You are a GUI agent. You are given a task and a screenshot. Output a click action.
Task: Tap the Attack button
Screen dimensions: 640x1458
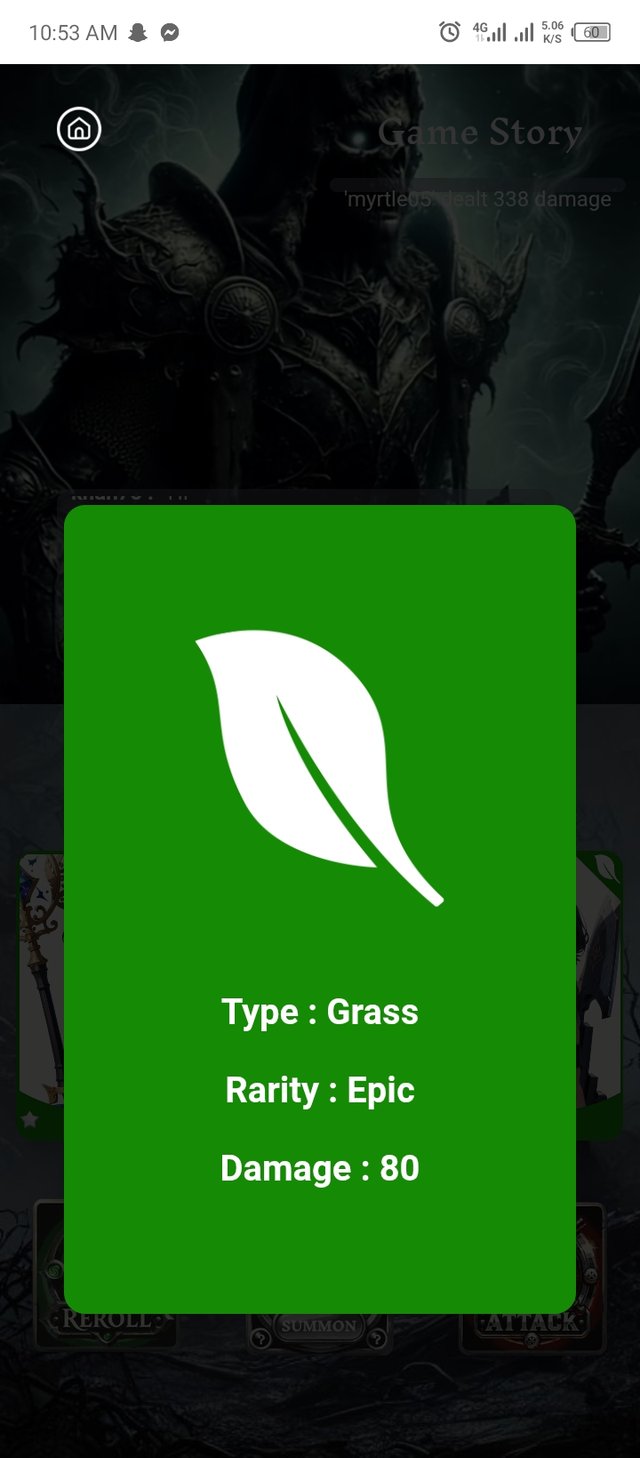(532, 1322)
